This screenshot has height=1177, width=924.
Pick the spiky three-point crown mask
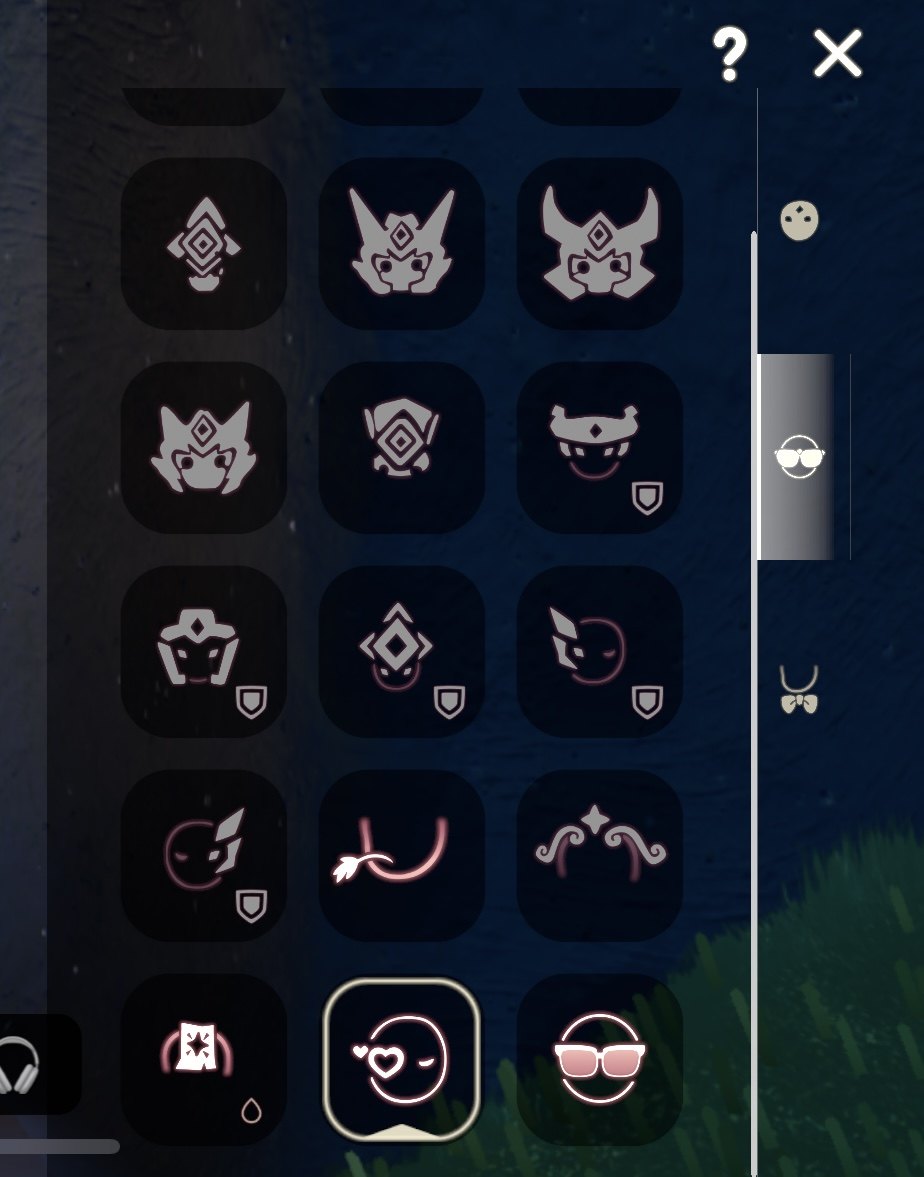tap(204, 447)
